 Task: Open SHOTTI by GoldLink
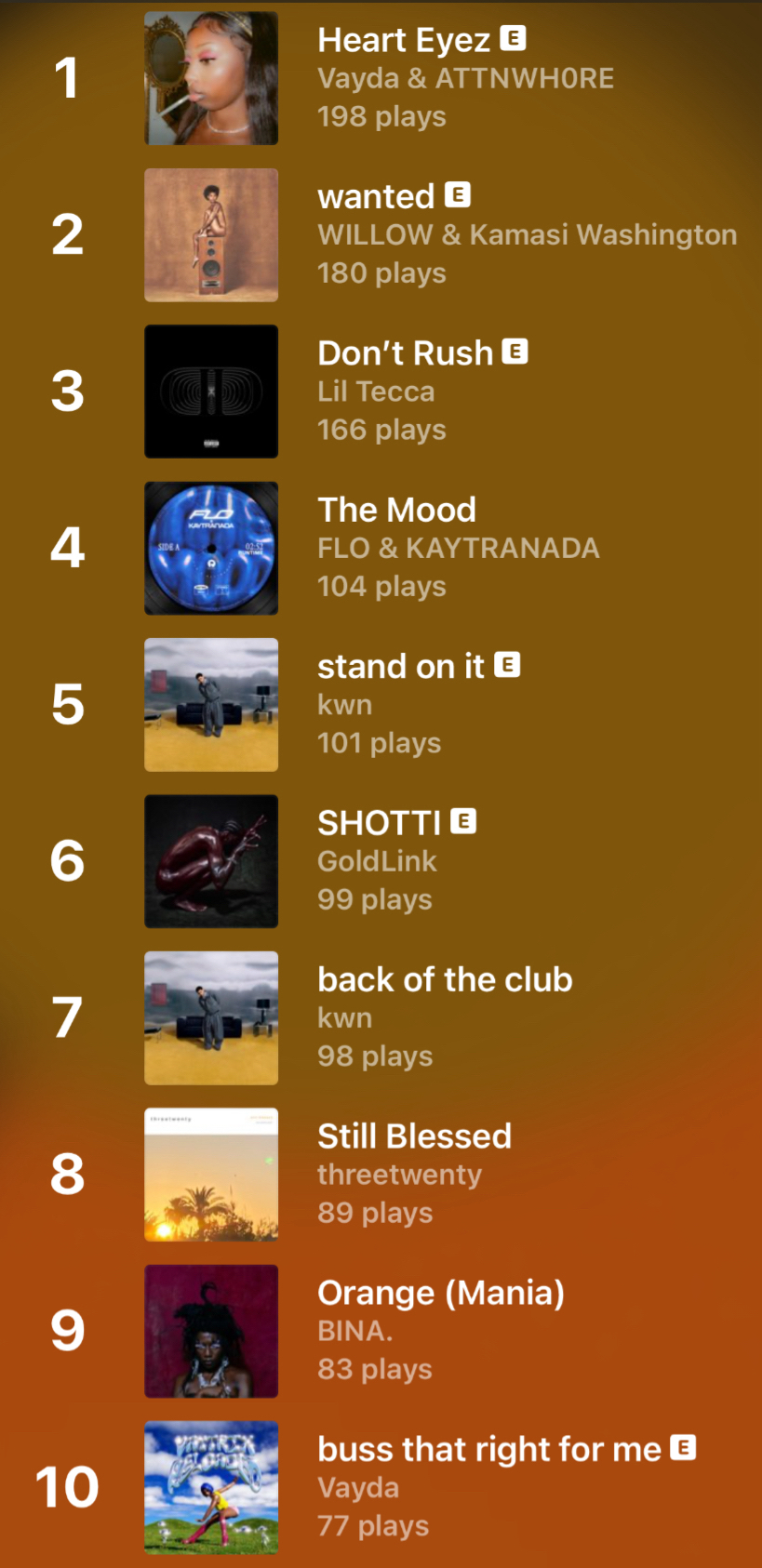(379, 823)
